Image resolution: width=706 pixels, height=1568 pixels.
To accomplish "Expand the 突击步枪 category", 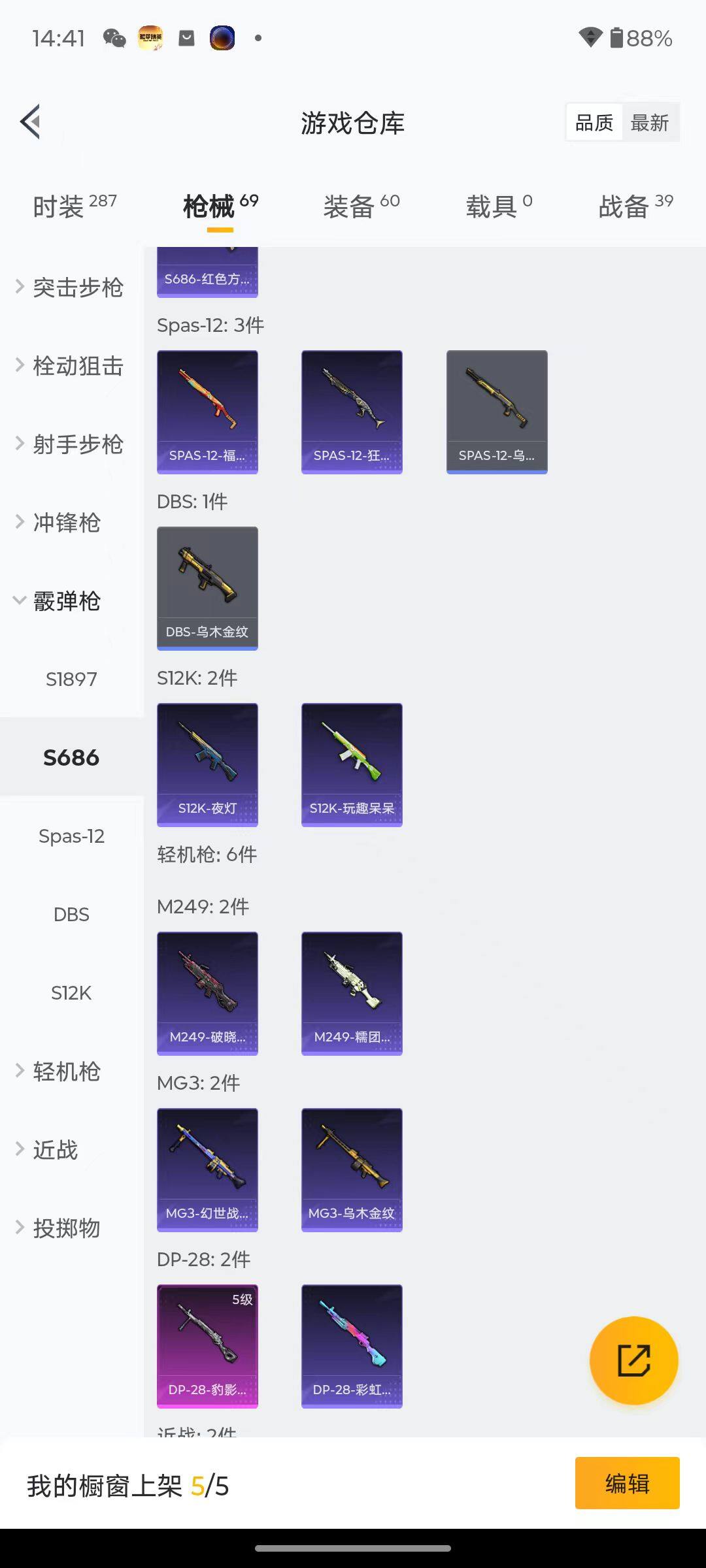I will point(78,287).
